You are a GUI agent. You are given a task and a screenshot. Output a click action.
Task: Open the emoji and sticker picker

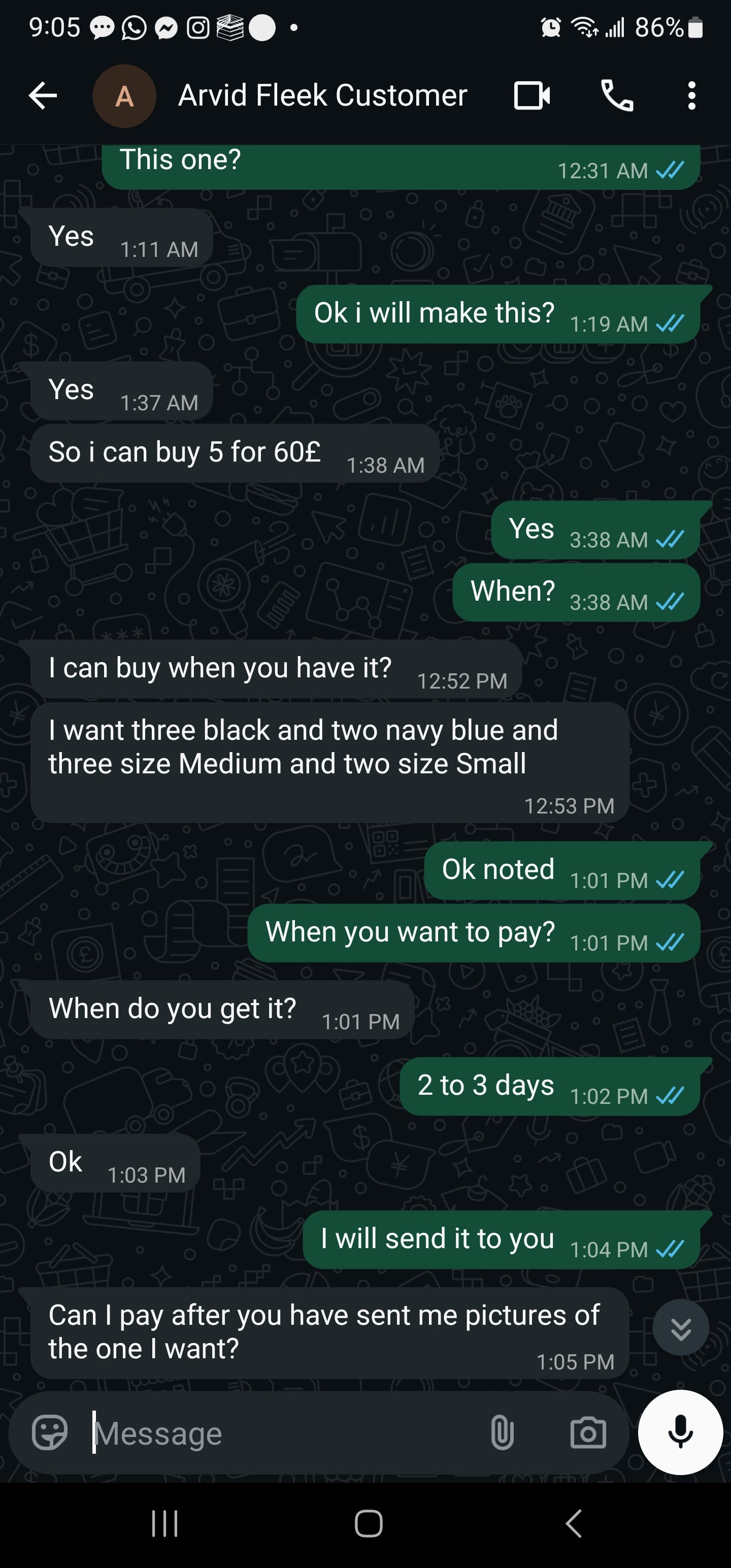[50, 1432]
